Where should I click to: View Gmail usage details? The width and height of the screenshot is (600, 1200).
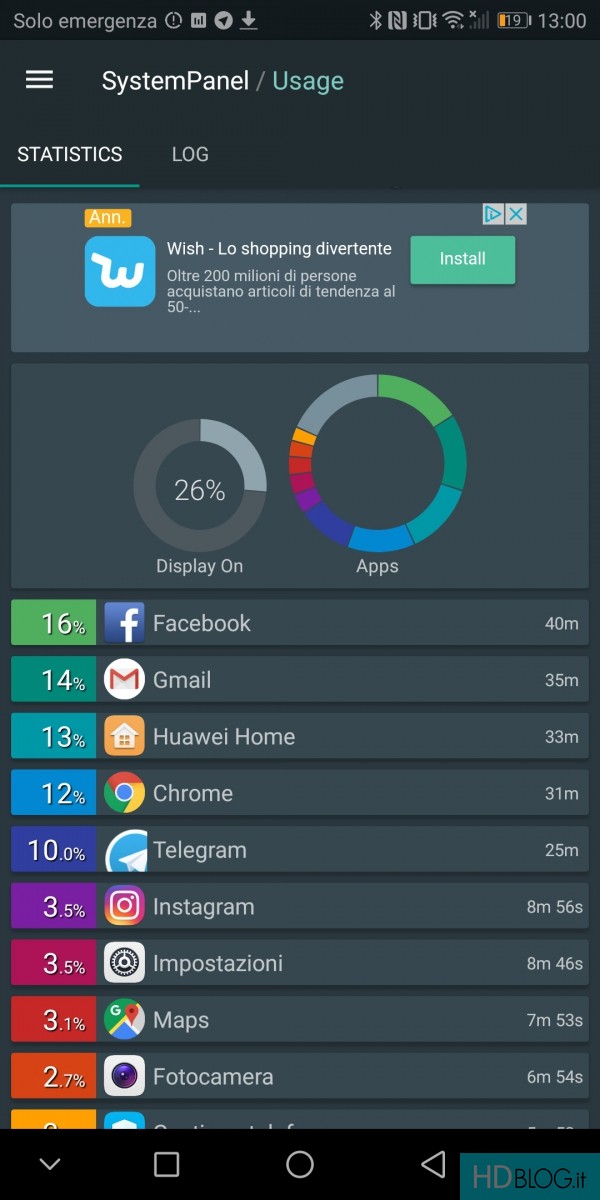(x=300, y=680)
